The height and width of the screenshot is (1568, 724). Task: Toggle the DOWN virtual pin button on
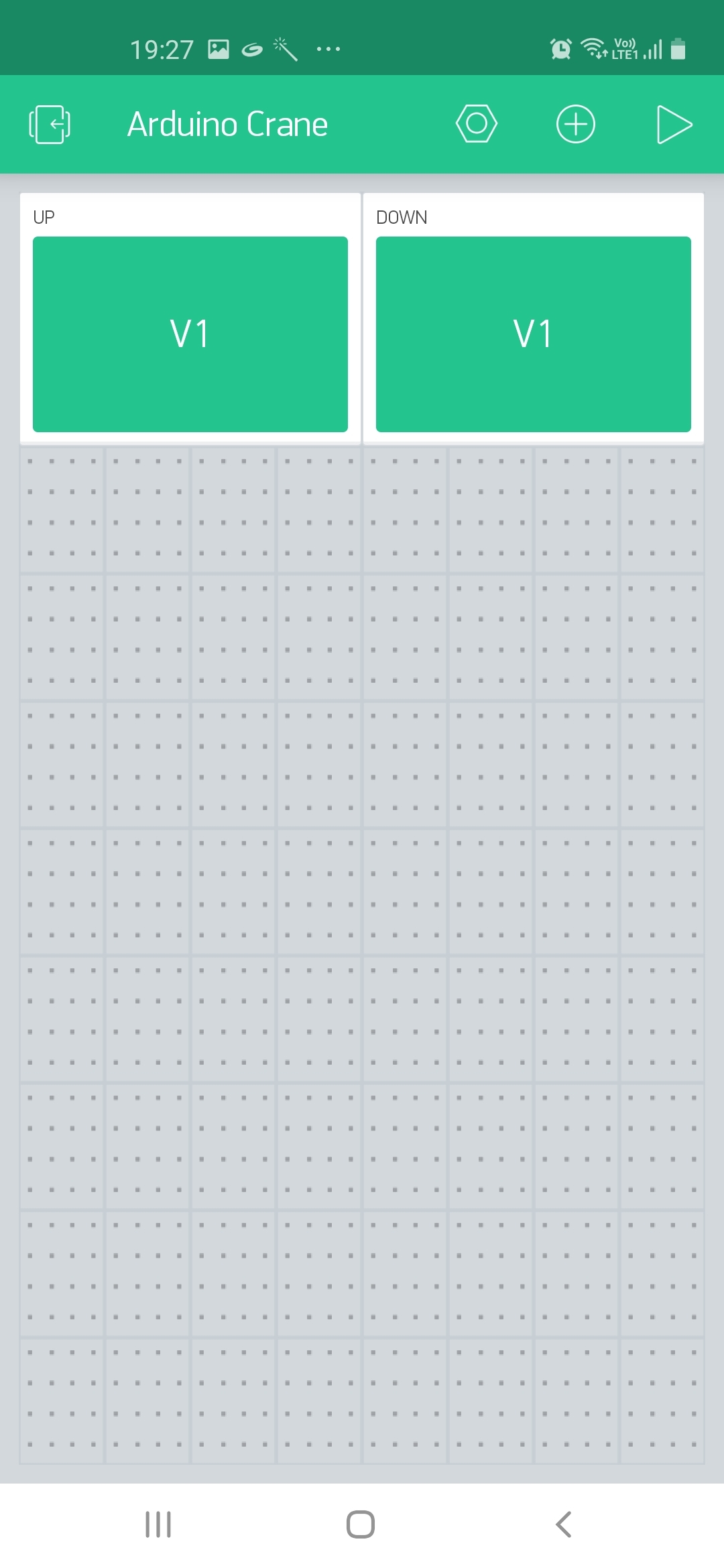pos(533,333)
